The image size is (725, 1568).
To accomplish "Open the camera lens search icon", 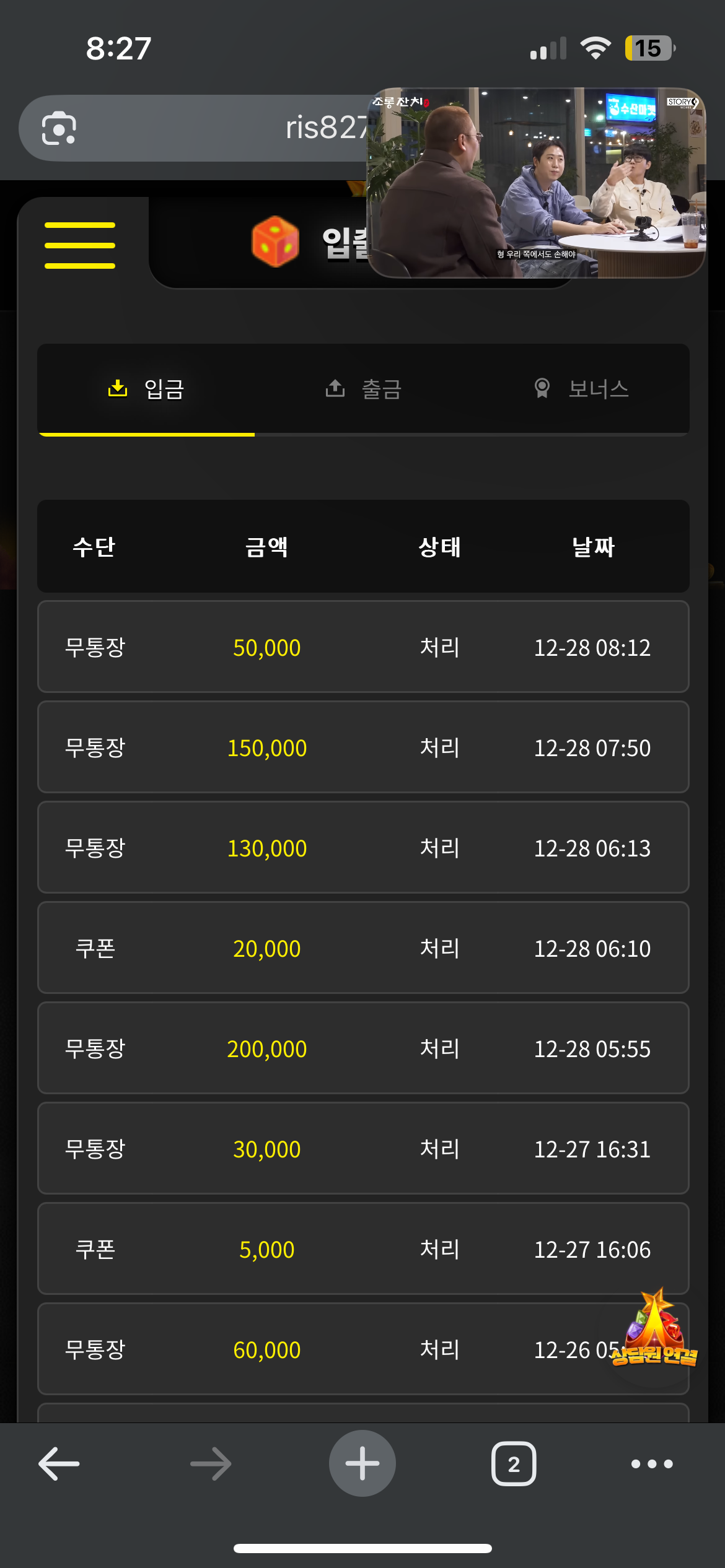I will pos(59,128).
